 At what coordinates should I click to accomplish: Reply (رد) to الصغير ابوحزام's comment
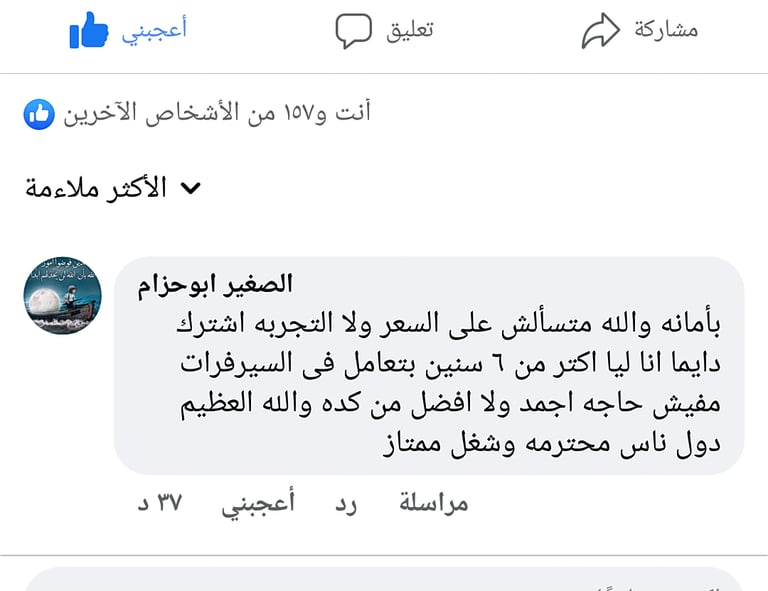coord(346,503)
